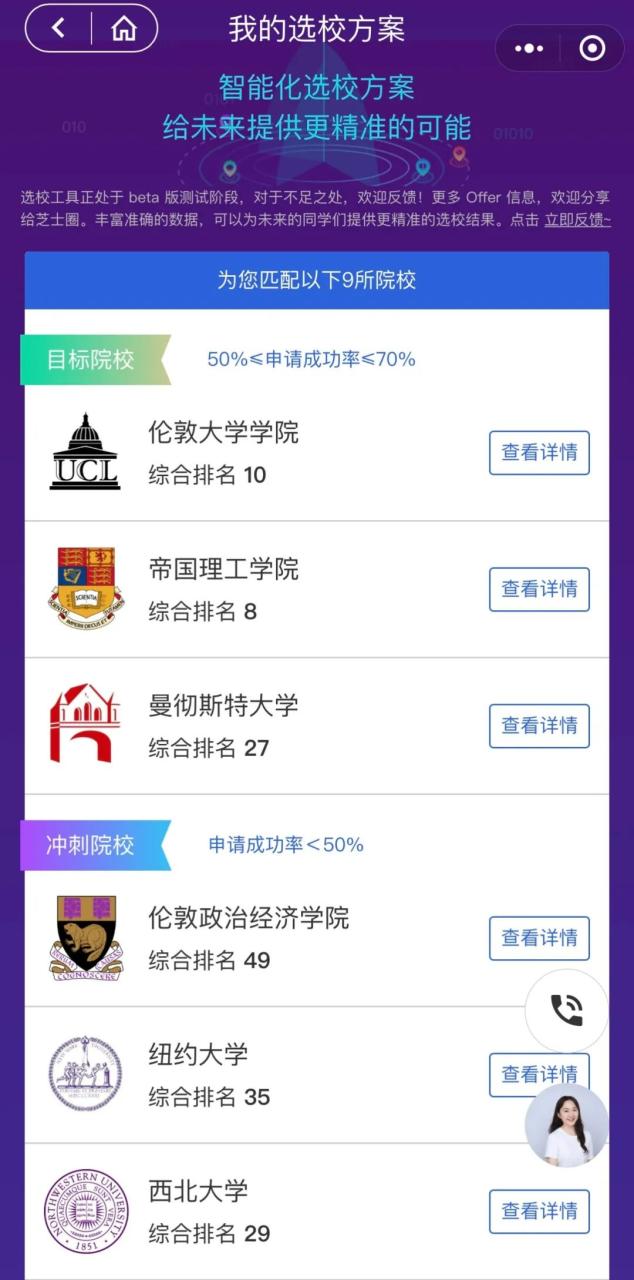The height and width of the screenshot is (1280, 634).
Task: View details for 西北大学
Action: pyautogui.click(x=539, y=1211)
